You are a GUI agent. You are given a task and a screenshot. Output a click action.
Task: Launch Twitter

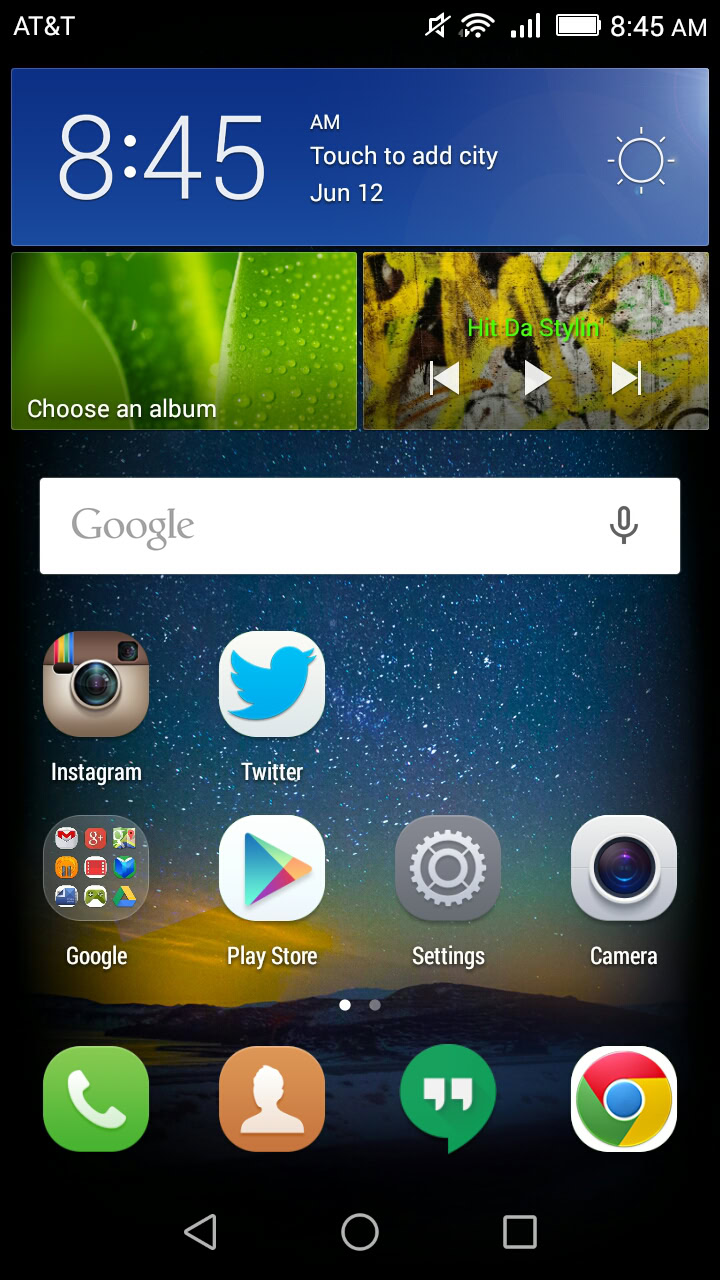272,685
